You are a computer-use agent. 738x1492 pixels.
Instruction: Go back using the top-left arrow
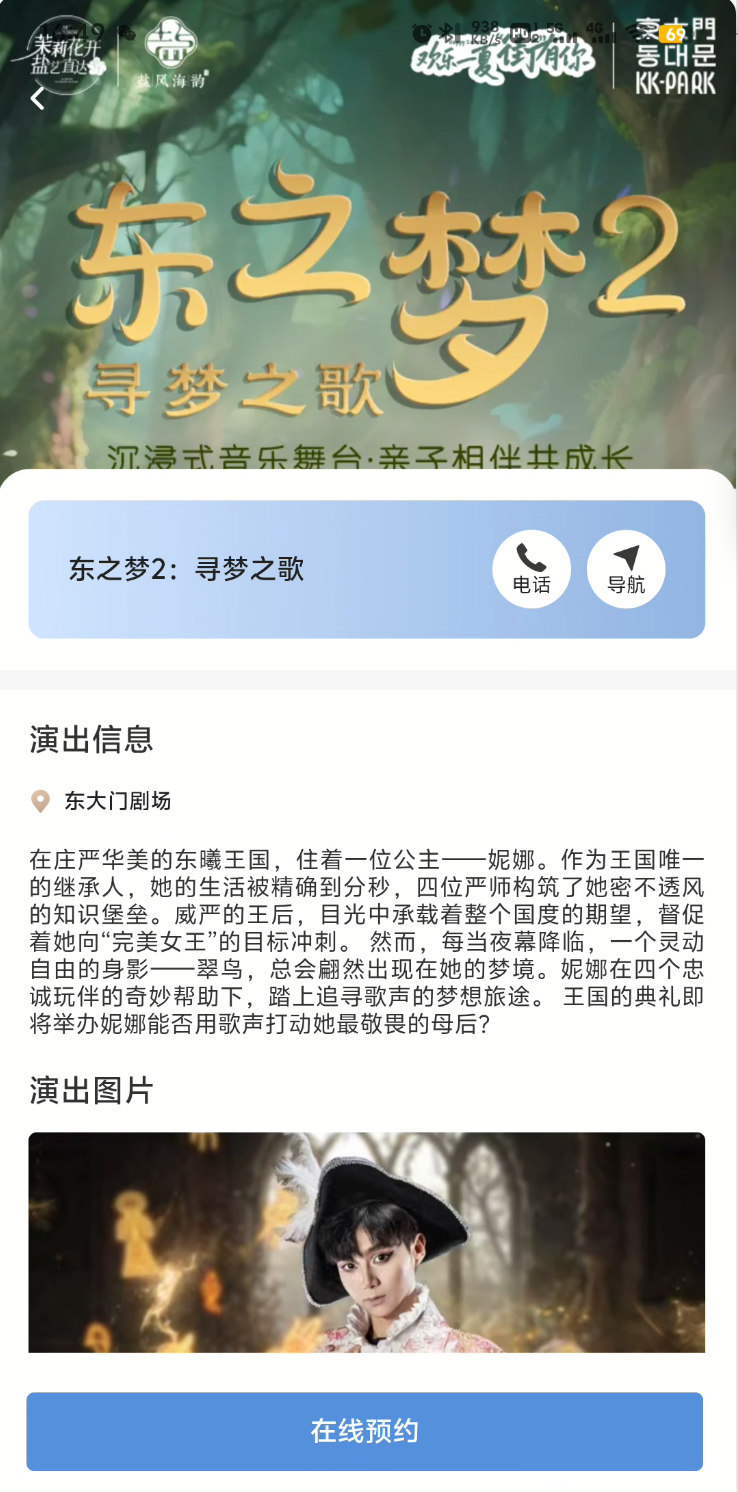(x=37, y=98)
